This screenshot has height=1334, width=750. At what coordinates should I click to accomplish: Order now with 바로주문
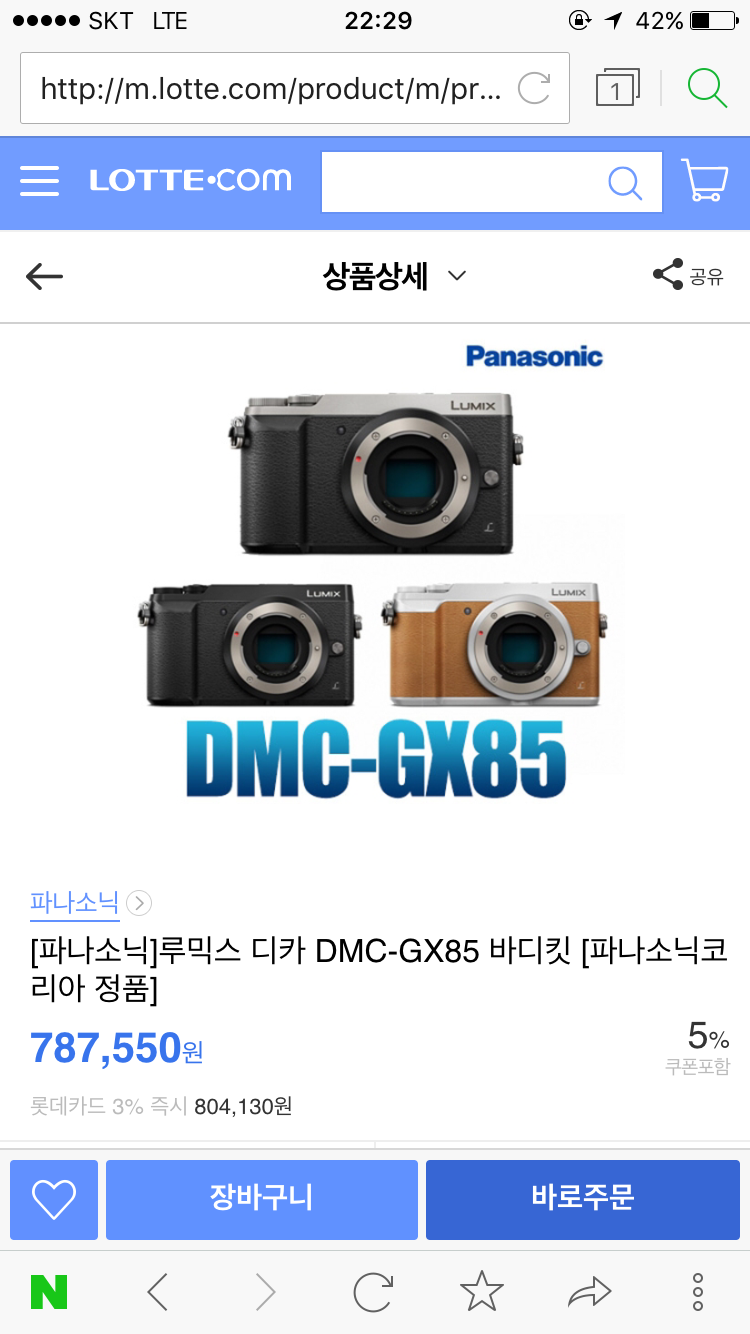pos(583,1199)
